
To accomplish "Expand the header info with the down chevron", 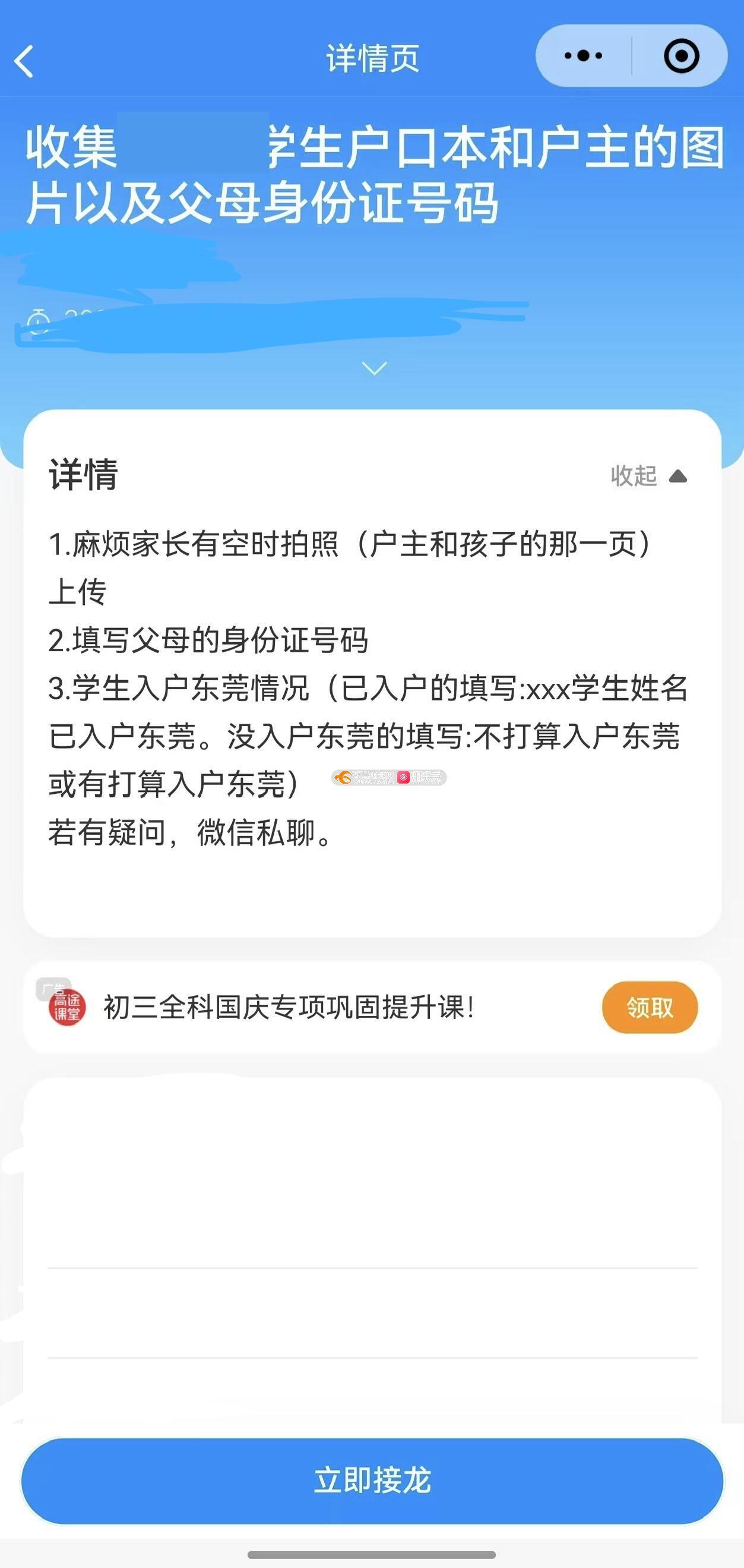I will pyautogui.click(x=373, y=368).
